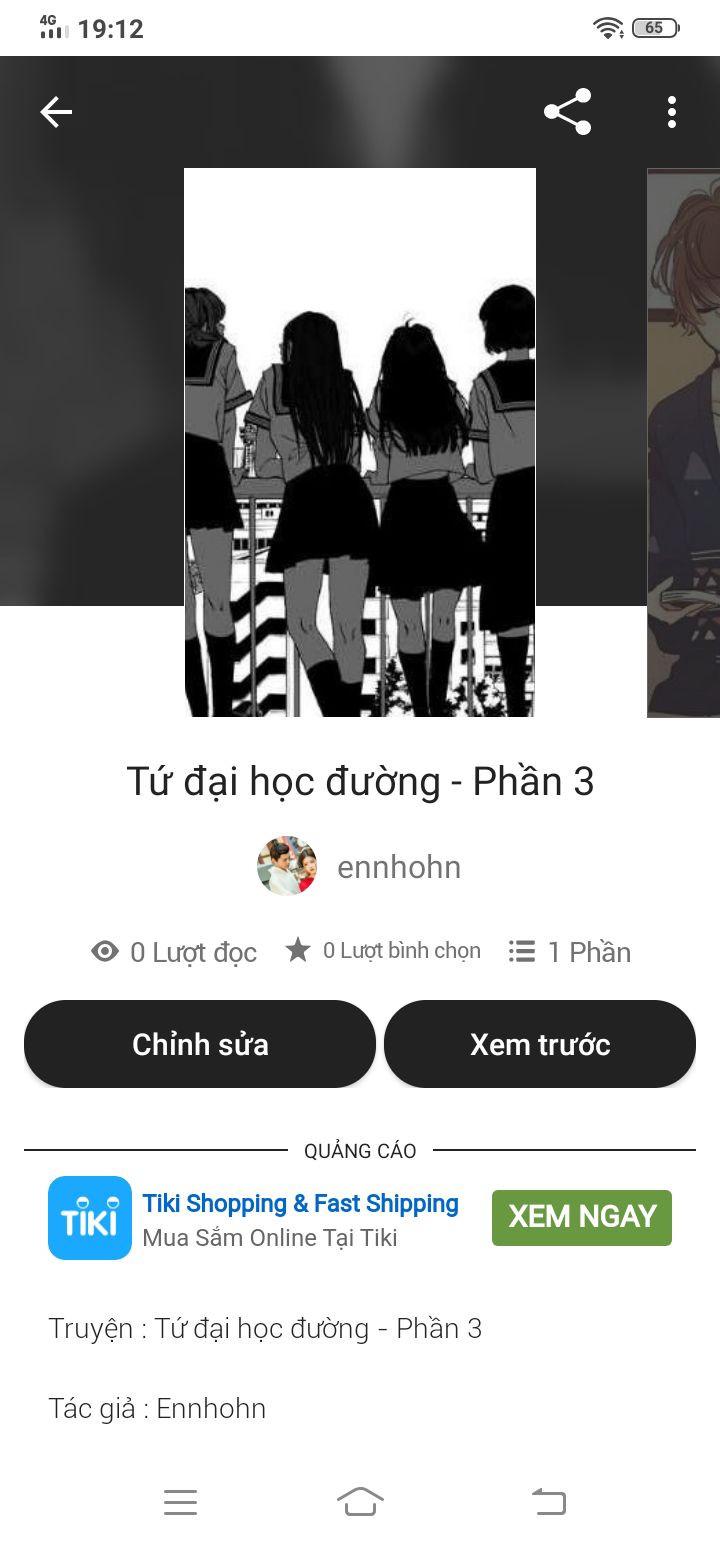Image resolution: width=720 pixels, height=1544 pixels.
Task: Preview the story with Xem trước
Action: tap(540, 1044)
